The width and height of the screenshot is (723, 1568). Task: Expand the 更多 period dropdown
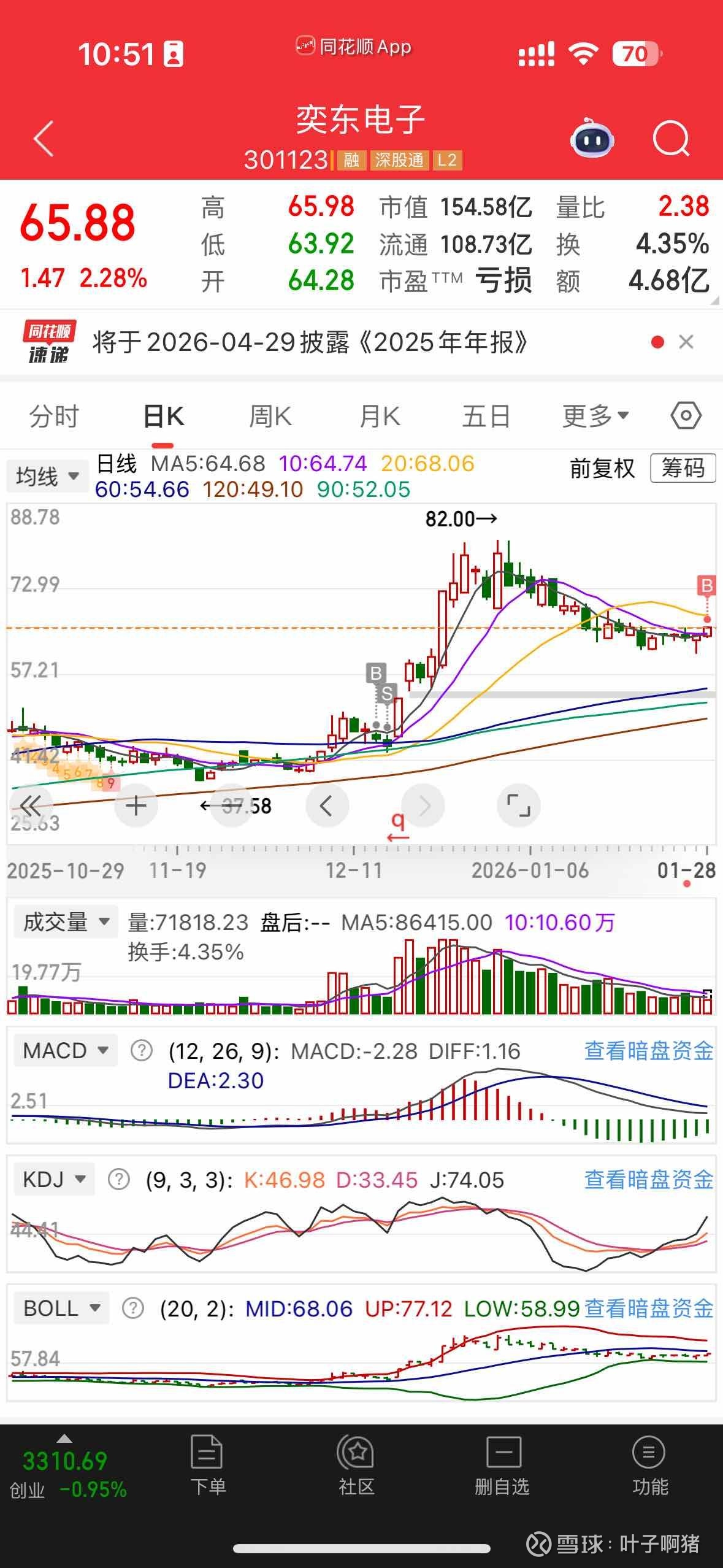pyautogui.click(x=595, y=417)
